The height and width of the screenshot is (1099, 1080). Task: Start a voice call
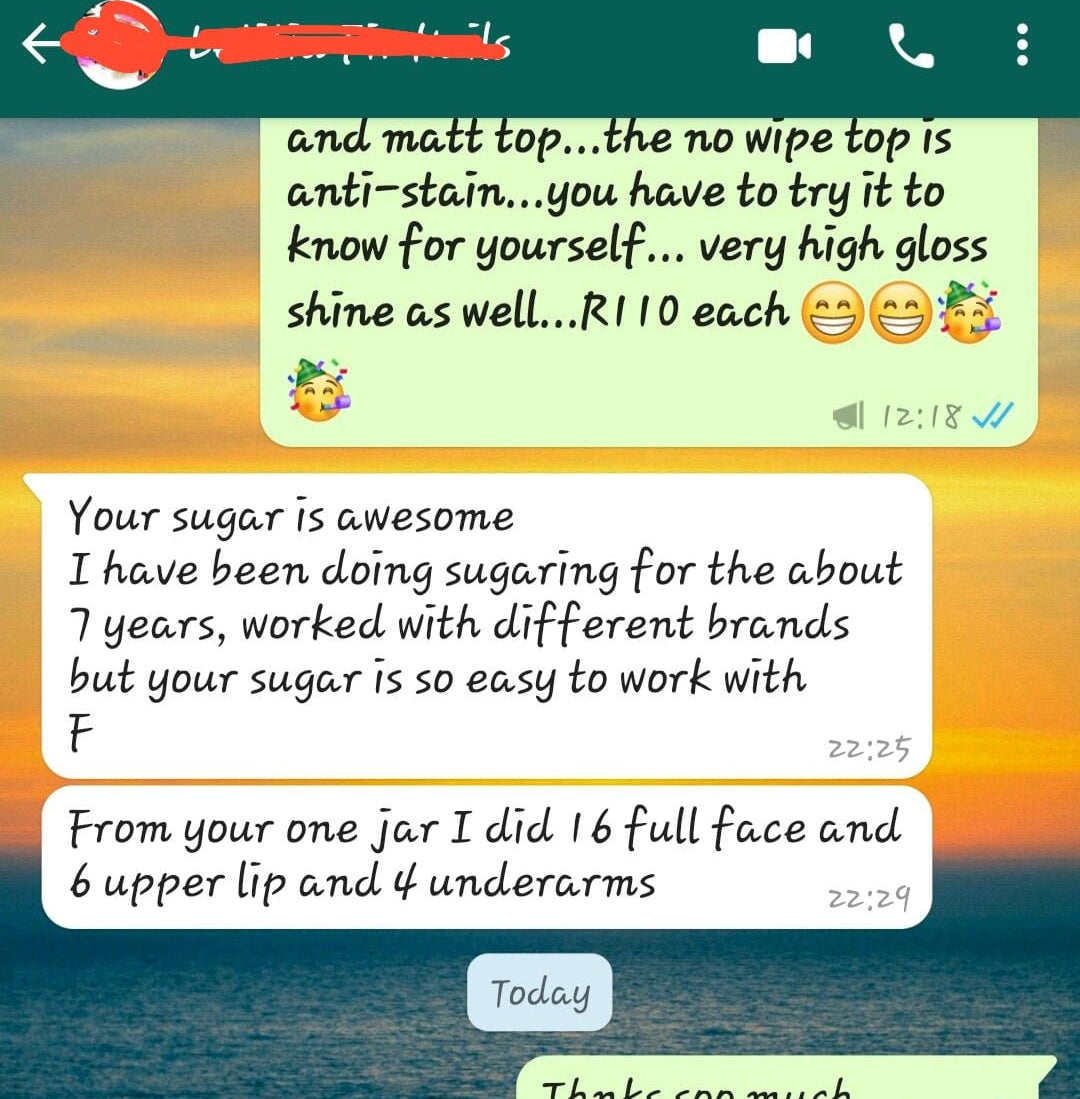(910, 46)
